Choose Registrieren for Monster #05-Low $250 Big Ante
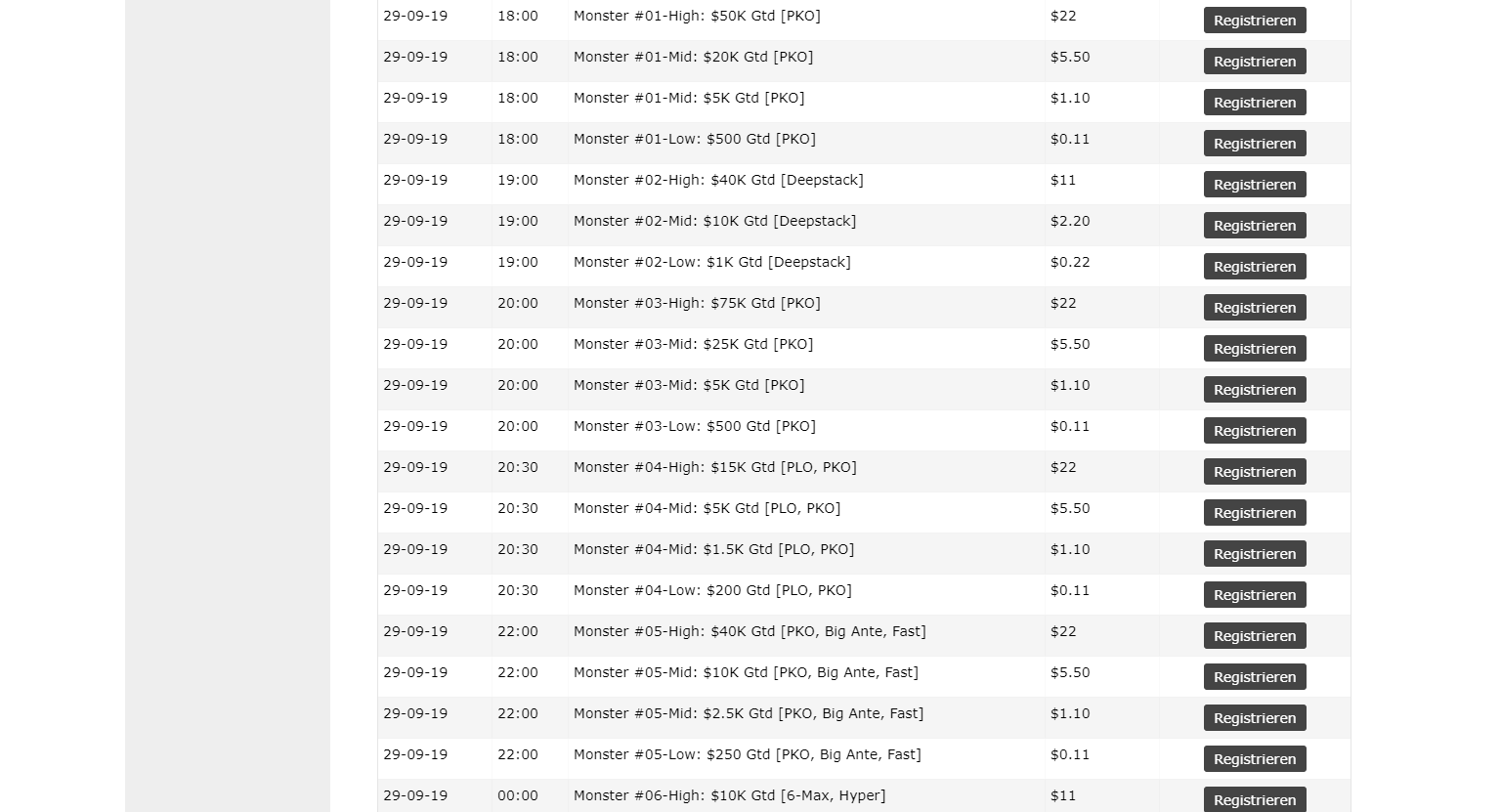Screen dimensions: 1501x812 coord(1255,759)
